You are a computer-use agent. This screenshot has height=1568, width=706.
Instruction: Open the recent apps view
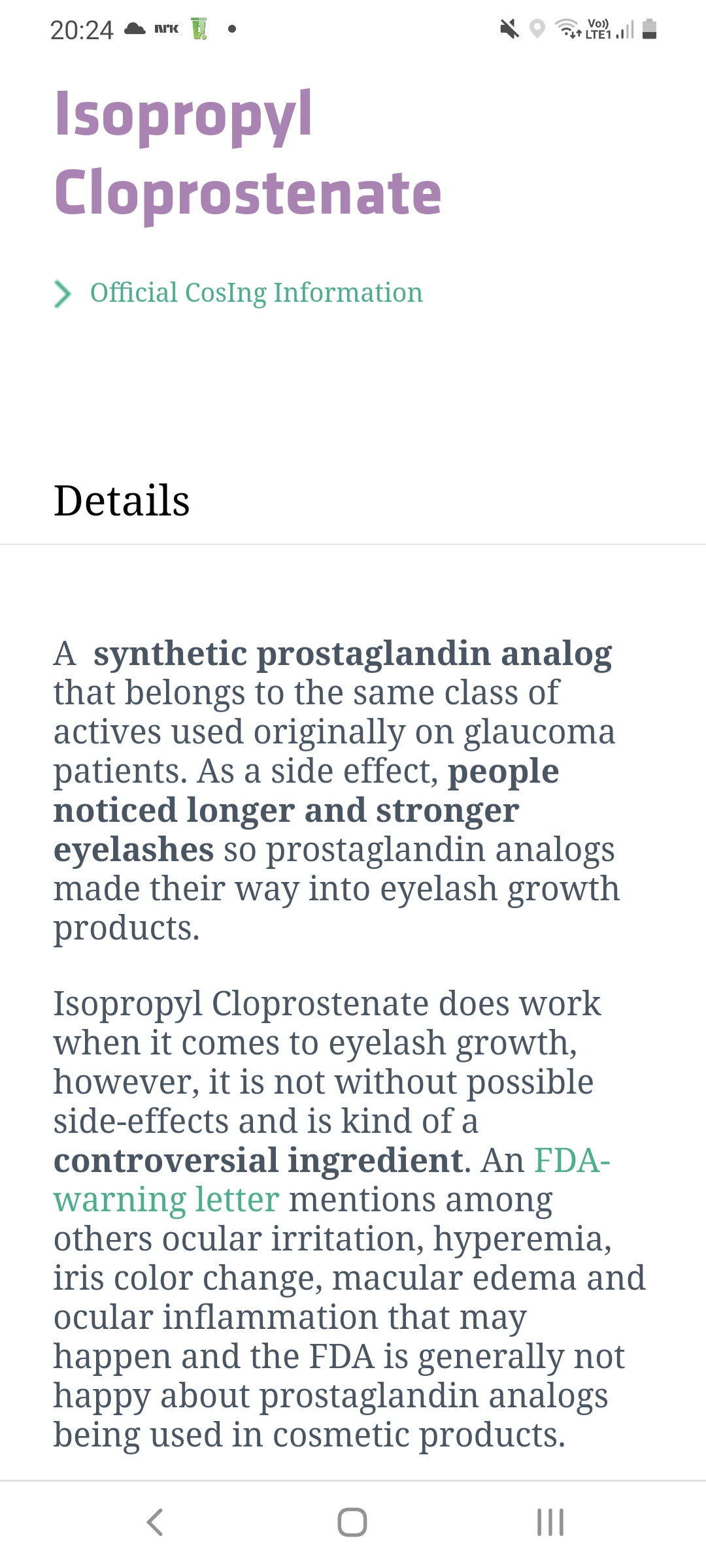[x=550, y=1522]
